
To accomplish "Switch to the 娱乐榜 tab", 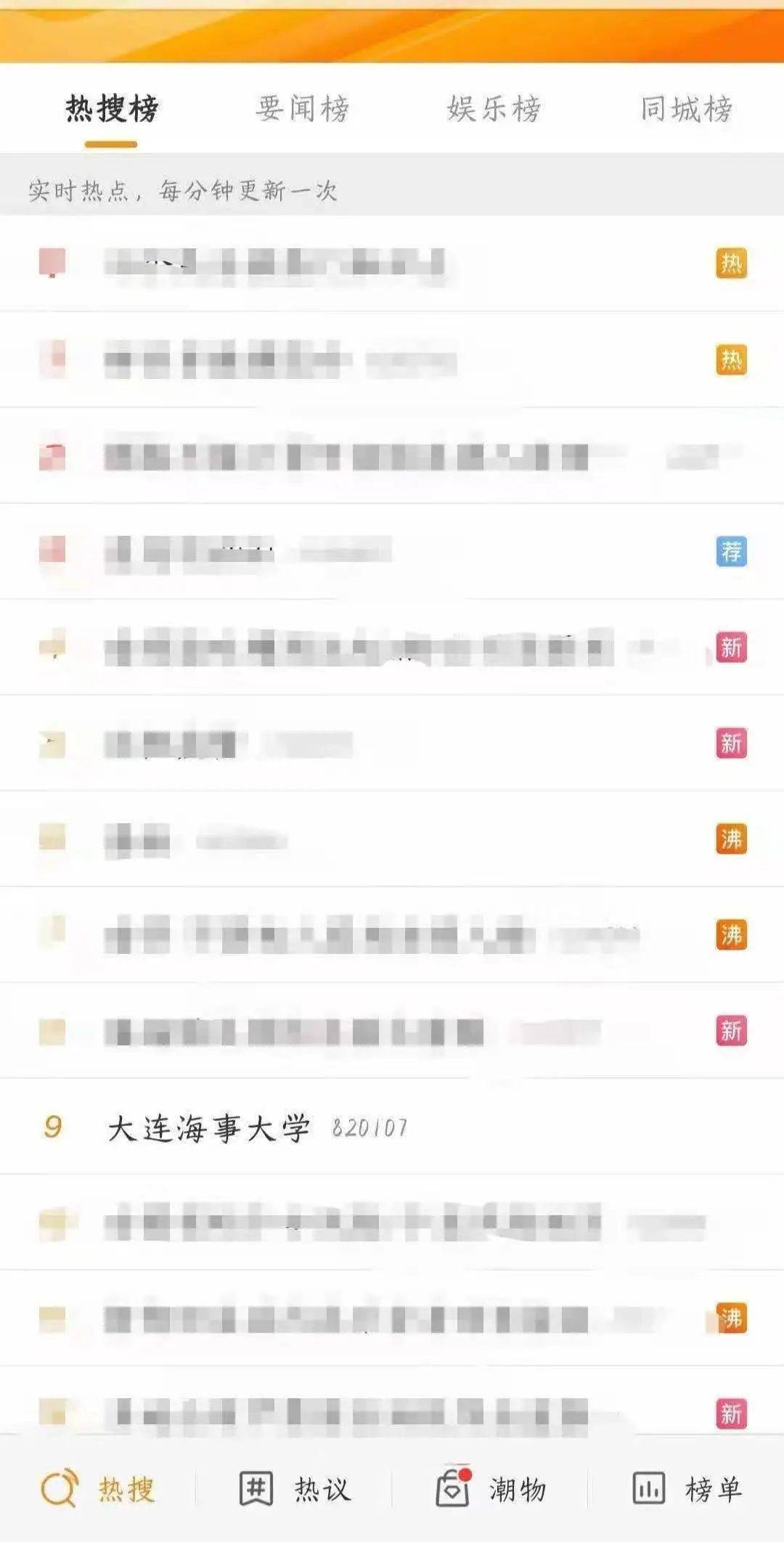I will coord(494,109).
